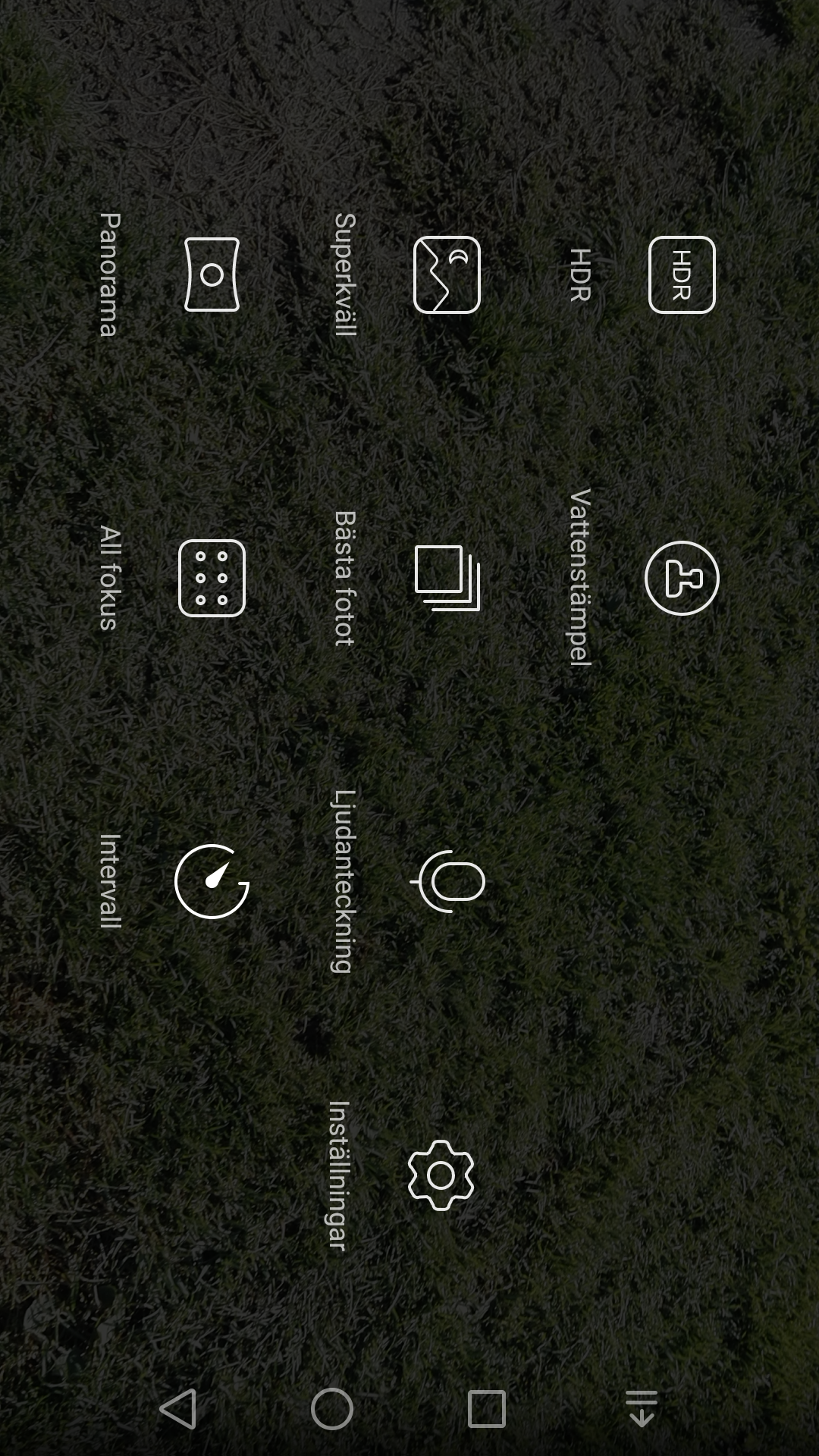Hide the navigation bar with arrow icon
The height and width of the screenshot is (1456, 819).
point(642,1409)
